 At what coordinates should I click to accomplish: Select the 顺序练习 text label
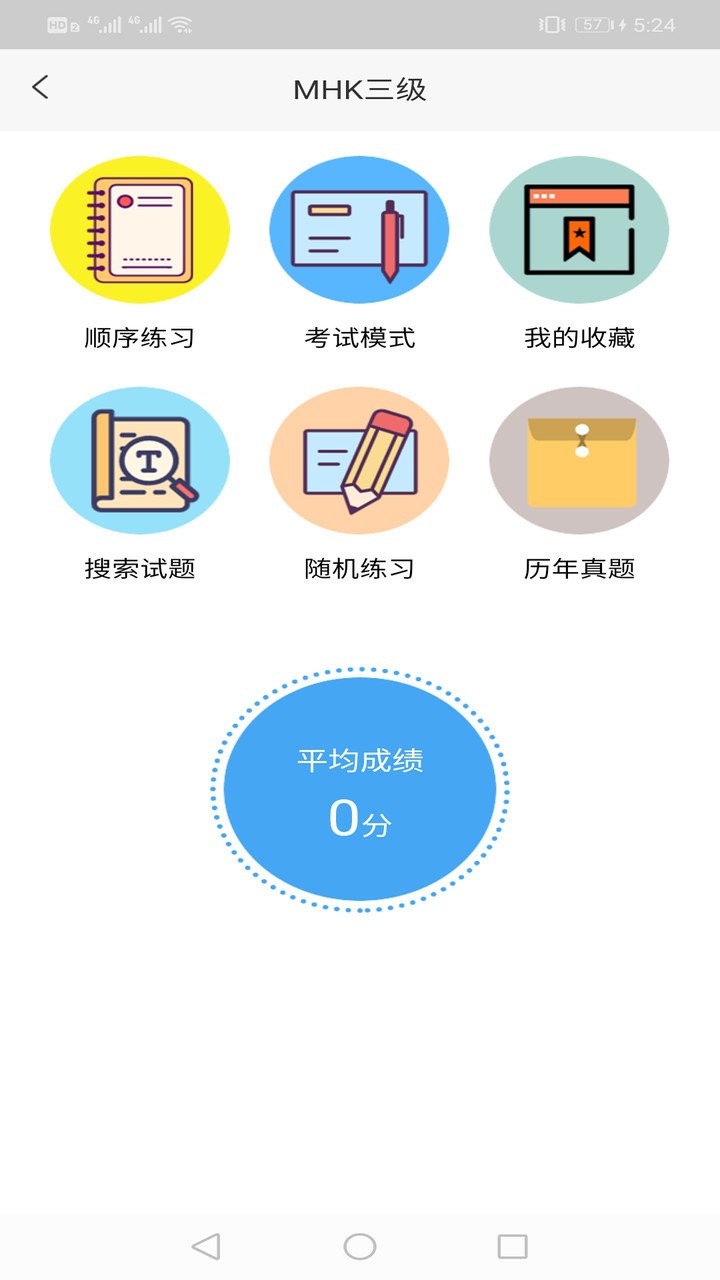pos(140,338)
